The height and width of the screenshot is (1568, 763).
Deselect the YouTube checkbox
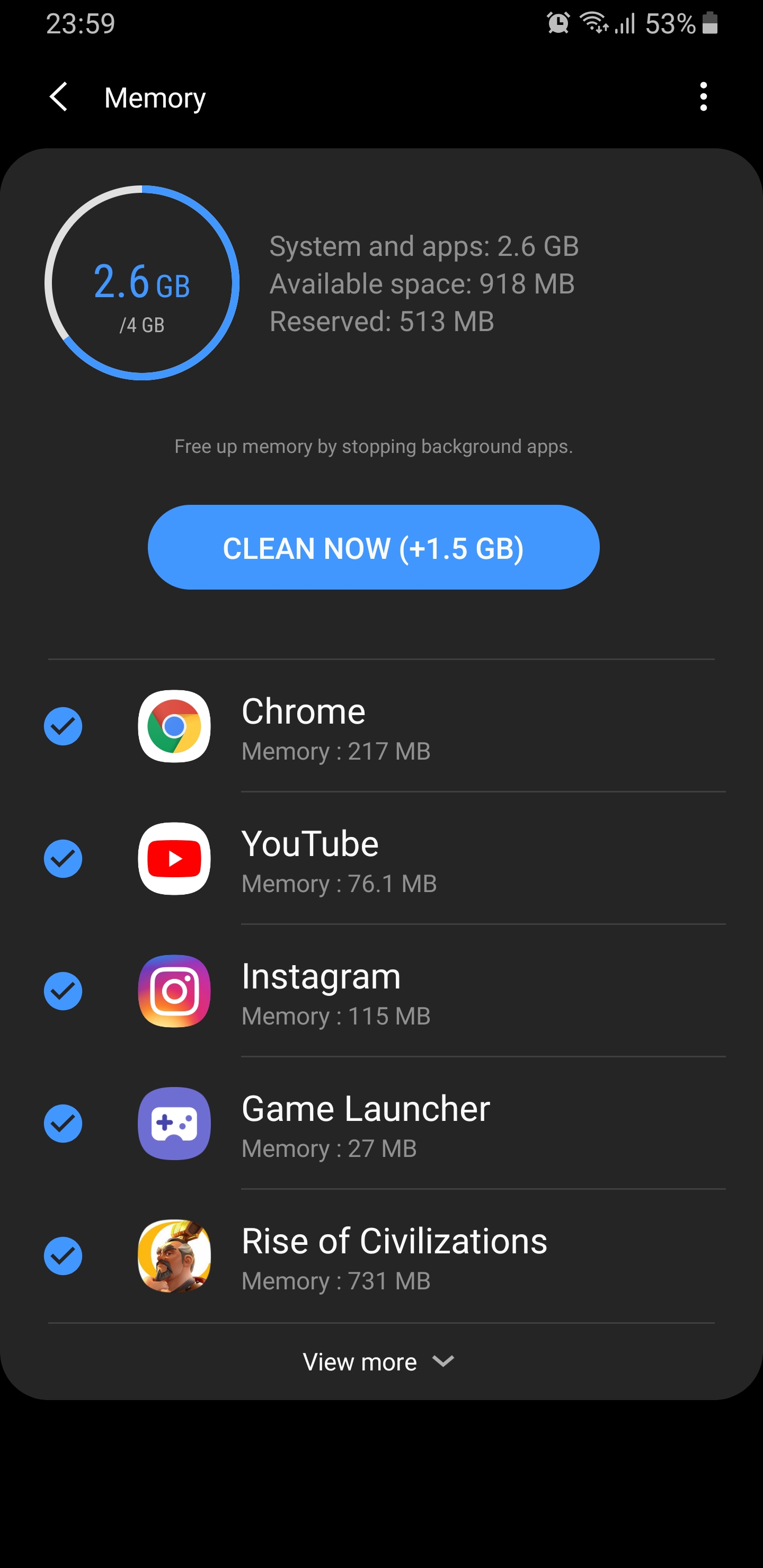pos(64,859)
